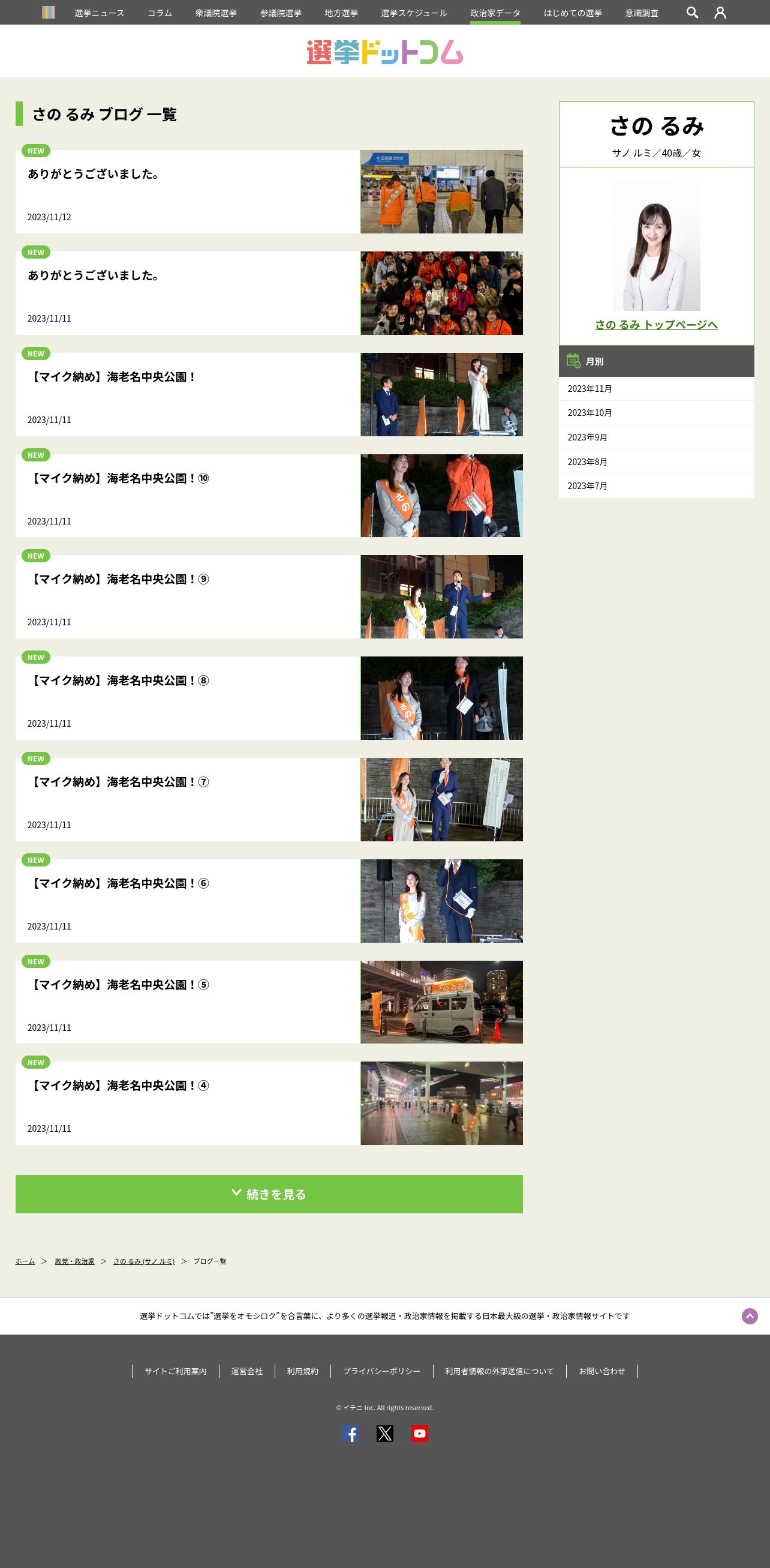Open the 2023/11/12 ありがとうございました post

[x=269, y=192]
